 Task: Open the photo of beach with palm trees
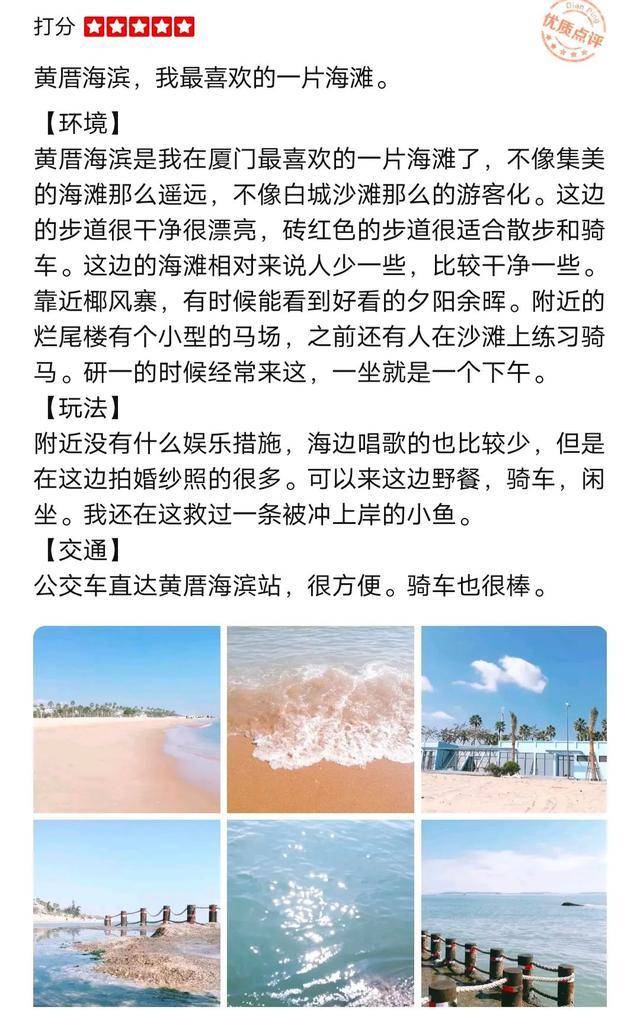[126, 718]
